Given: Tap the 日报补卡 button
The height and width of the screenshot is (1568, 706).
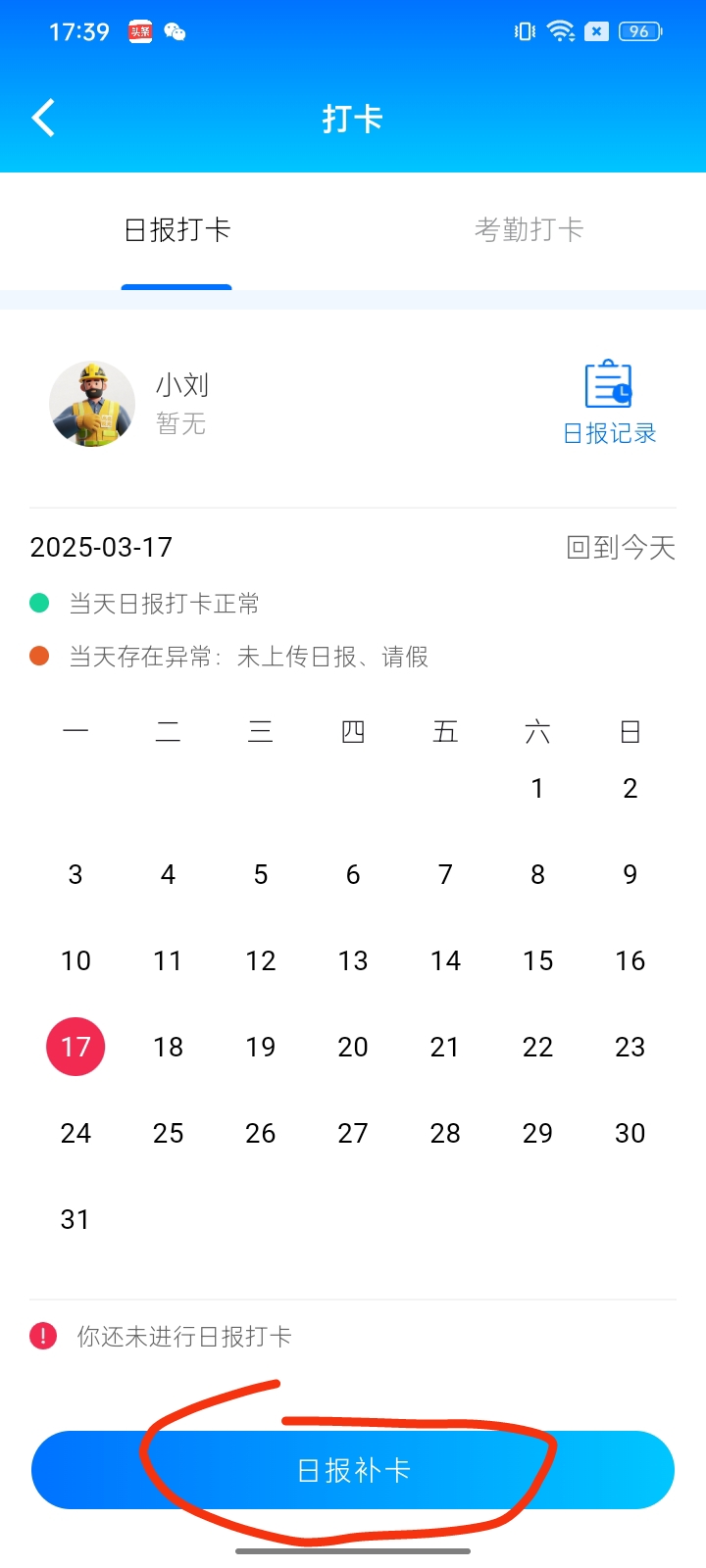Looking at the screenshot, I should point(353,1470).
